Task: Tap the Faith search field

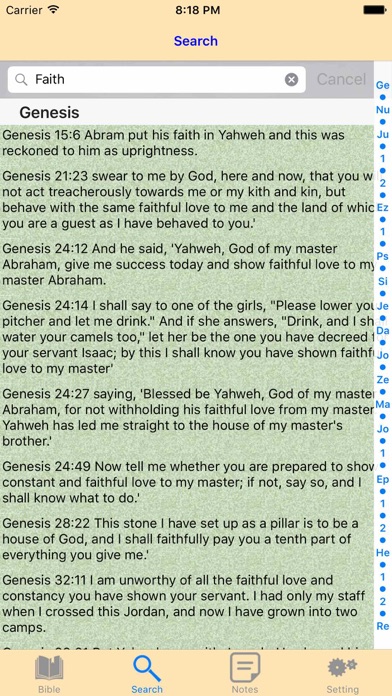Action: click(156, 79)
